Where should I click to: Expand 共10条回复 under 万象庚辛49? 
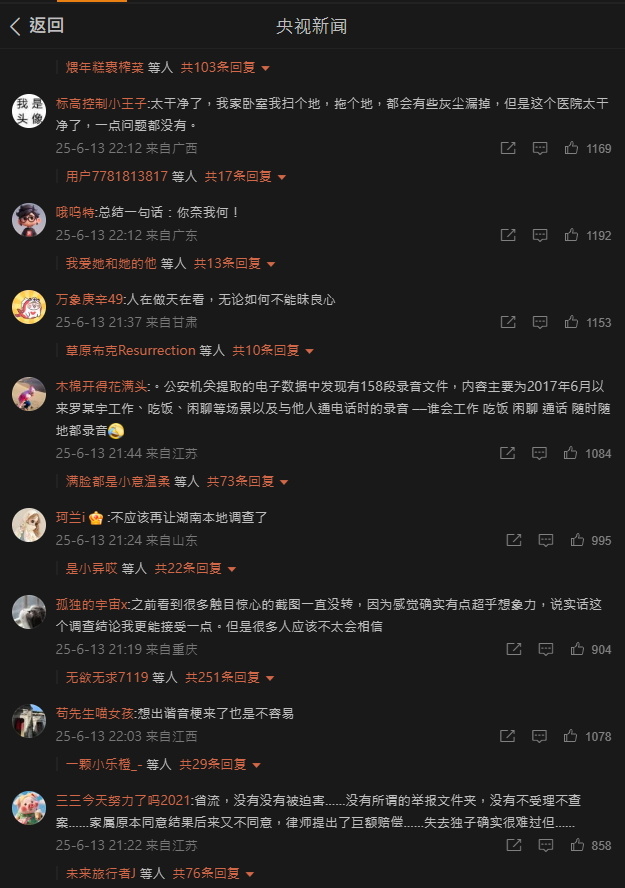coord(272,351)
